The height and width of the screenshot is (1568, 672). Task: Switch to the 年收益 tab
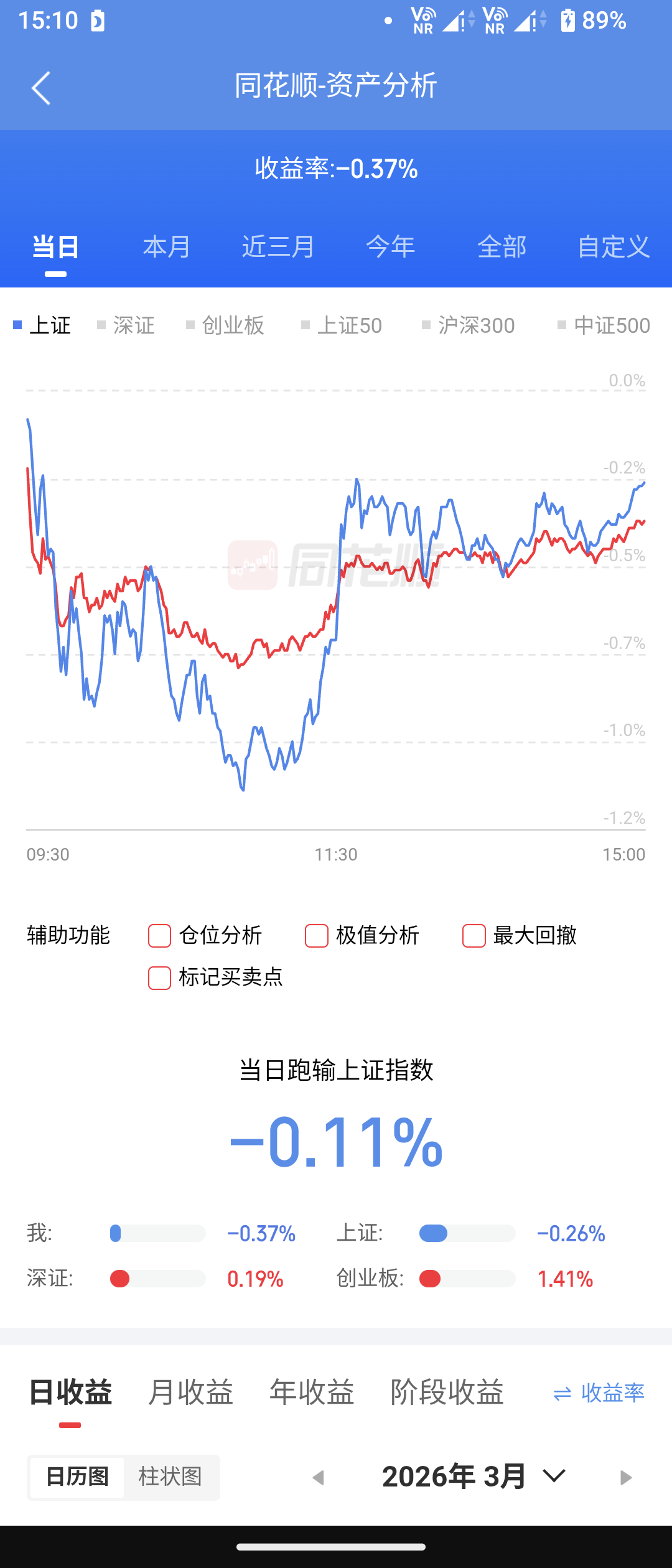click(x=312, y=1393)
